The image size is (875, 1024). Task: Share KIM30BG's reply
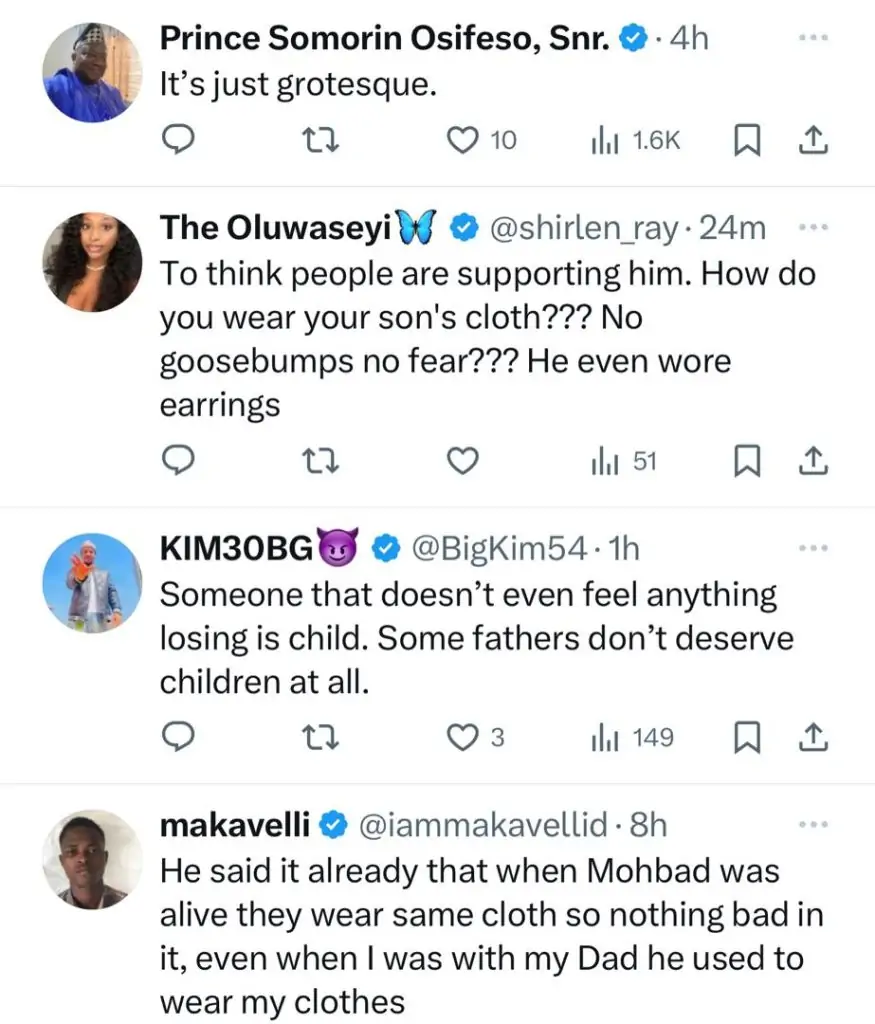(814, 738)
